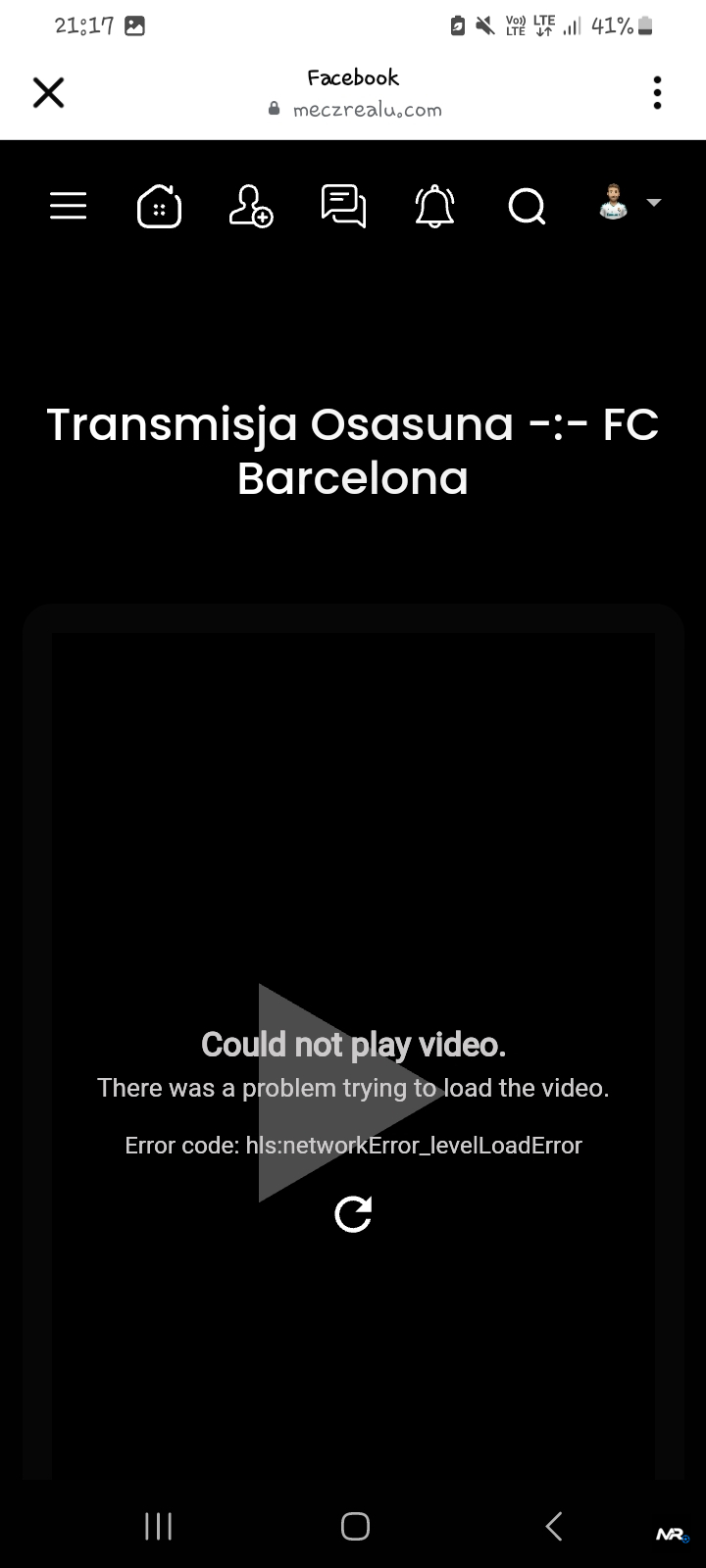Image resolution: width=706 pixels, height=1568 pixels.
Task: Open the search icon
Action: click(x=527, y=206)
